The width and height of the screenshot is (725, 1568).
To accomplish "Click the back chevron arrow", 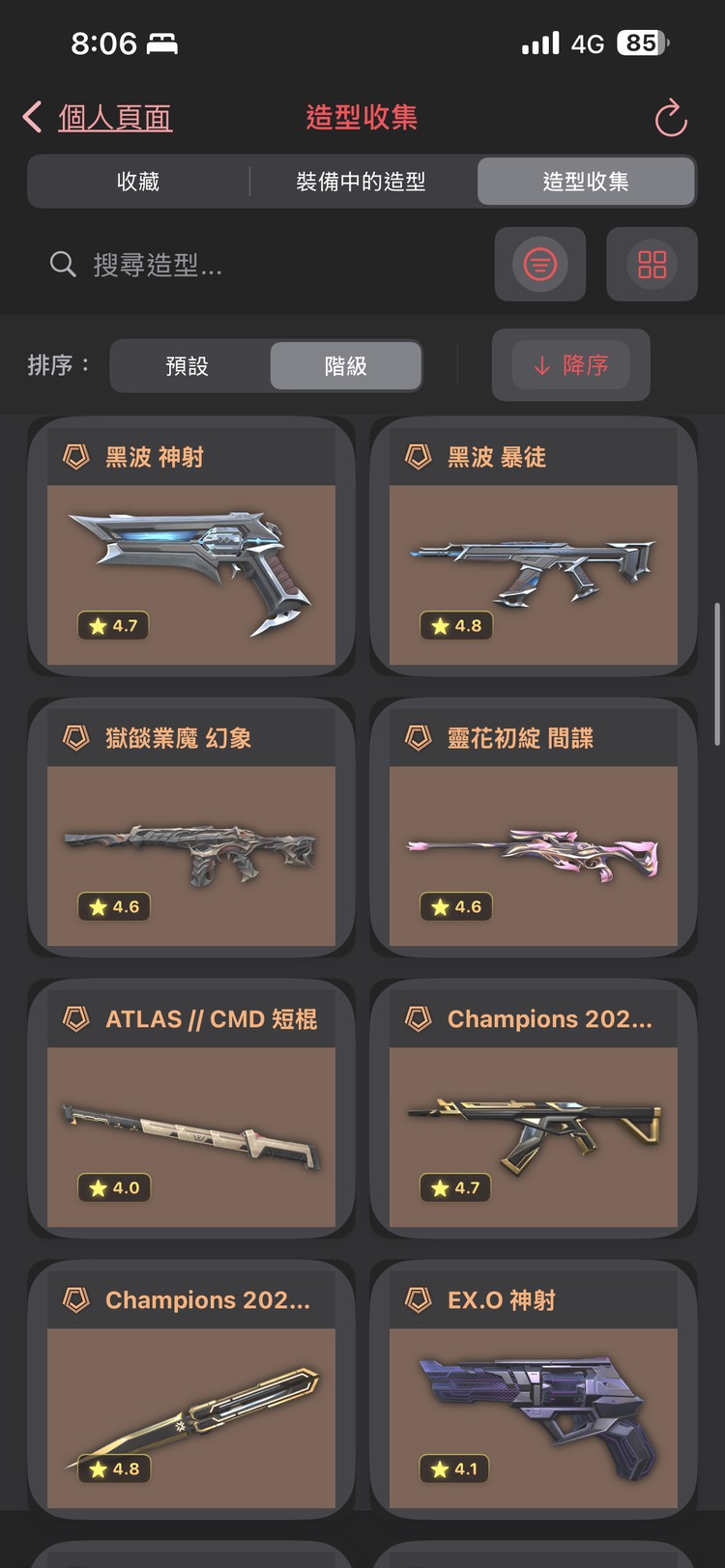I will pos(31,116).
